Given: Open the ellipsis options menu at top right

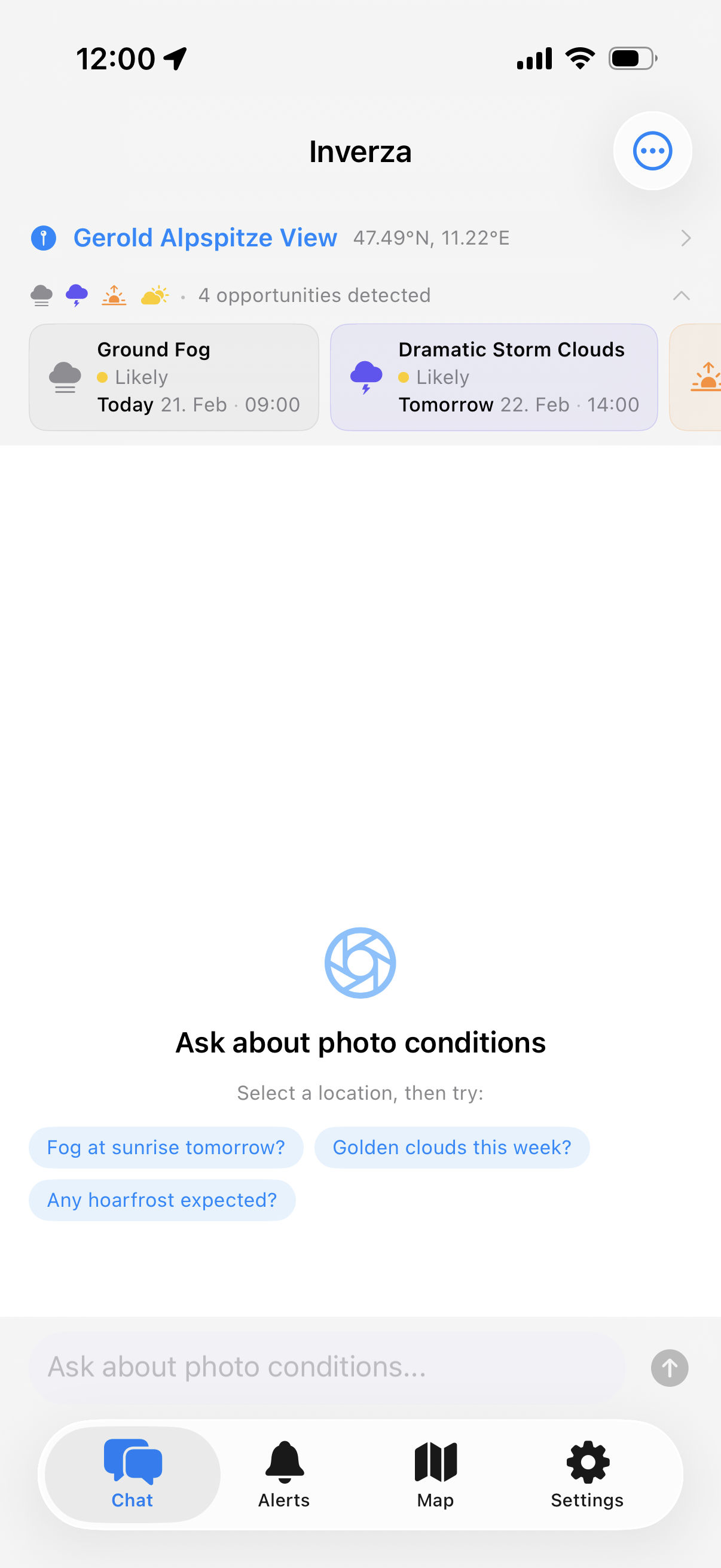Looking at the screenshot, I should coord(652,151).
